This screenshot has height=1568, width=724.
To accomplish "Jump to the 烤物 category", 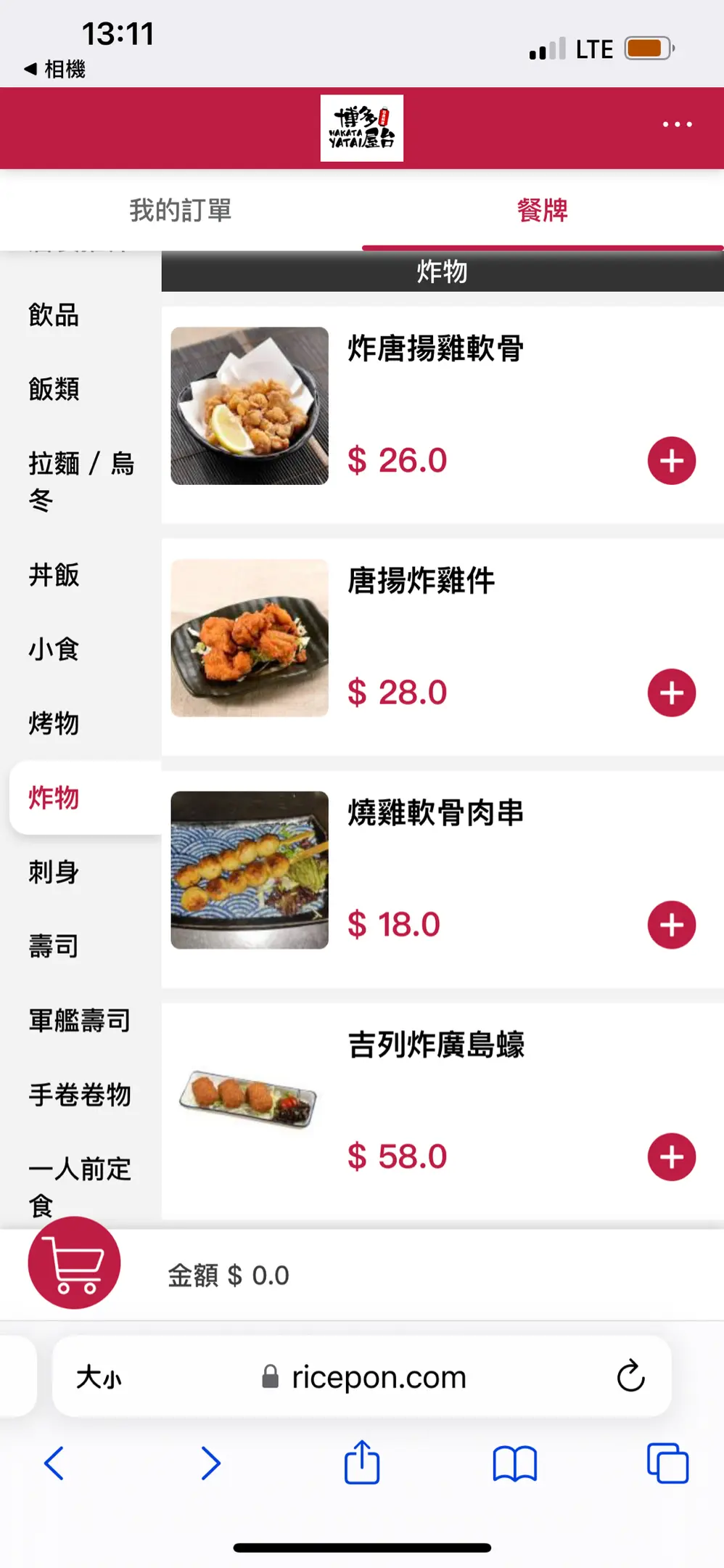I will click(54, 723).
